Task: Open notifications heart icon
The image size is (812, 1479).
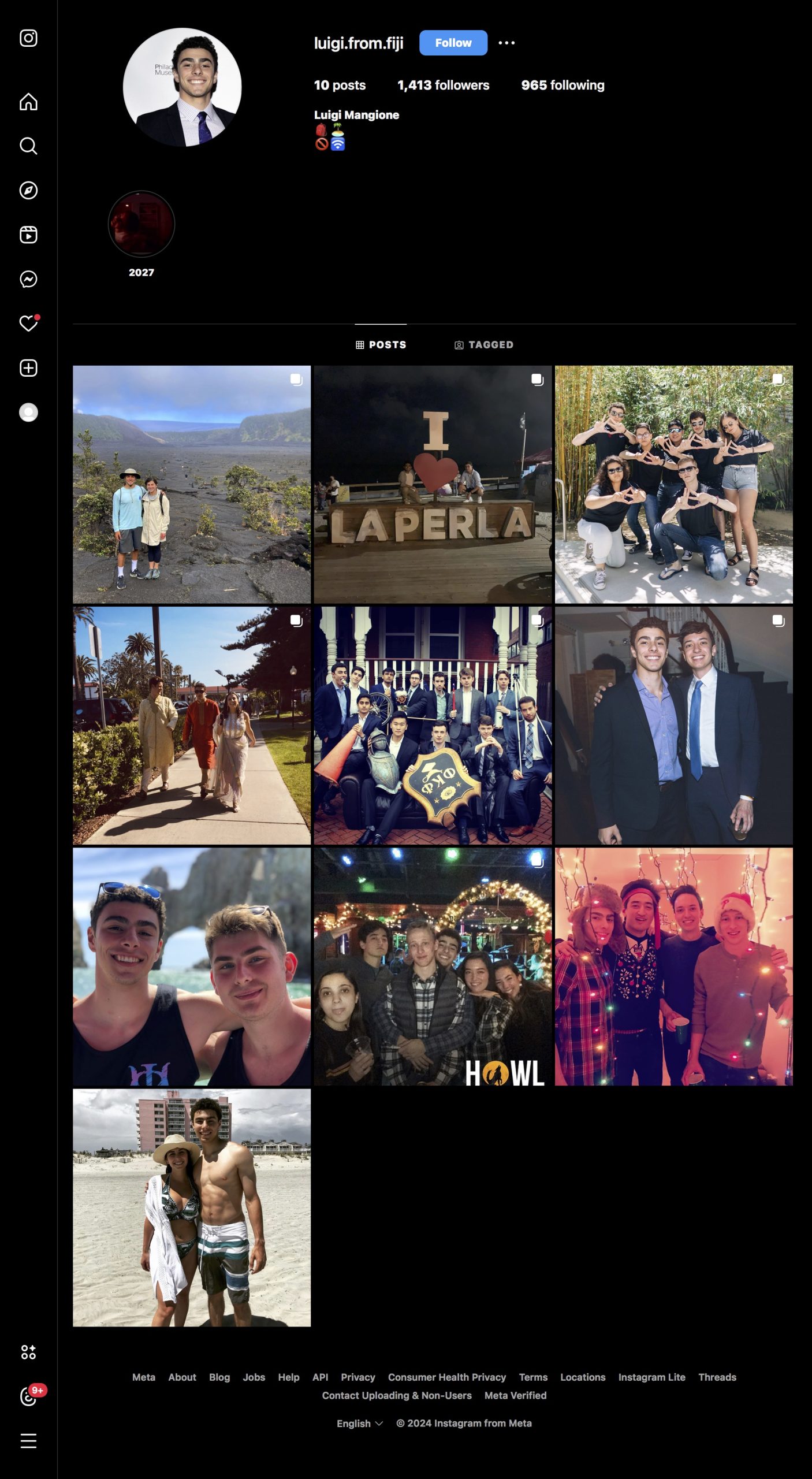Action: (x=28, y=324)
